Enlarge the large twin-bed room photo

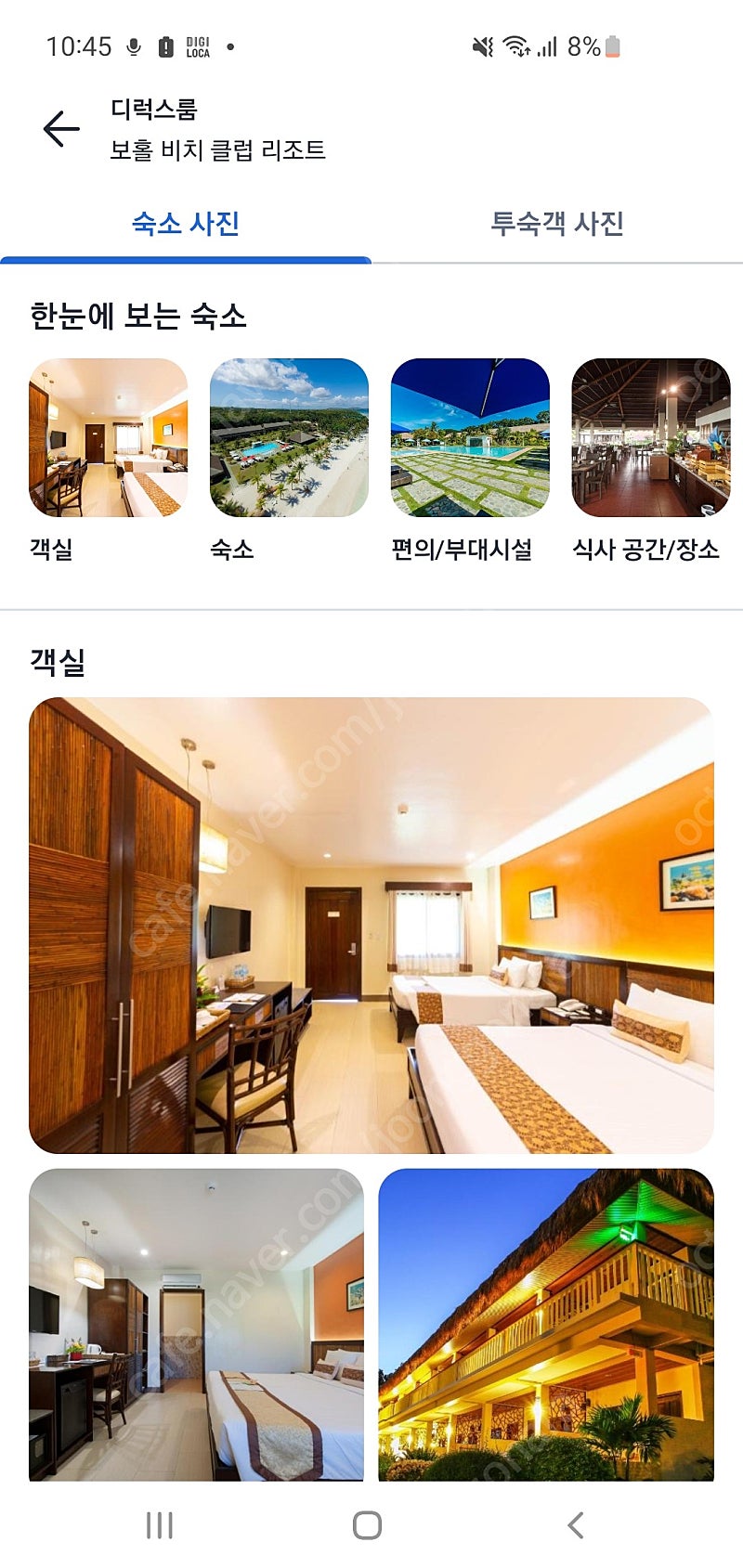coord(371,926)
